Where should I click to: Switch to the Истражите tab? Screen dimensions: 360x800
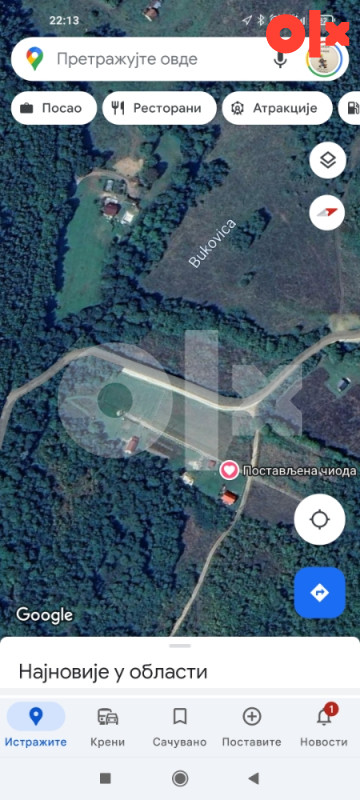pyautogui.click(x=36, y=724)
